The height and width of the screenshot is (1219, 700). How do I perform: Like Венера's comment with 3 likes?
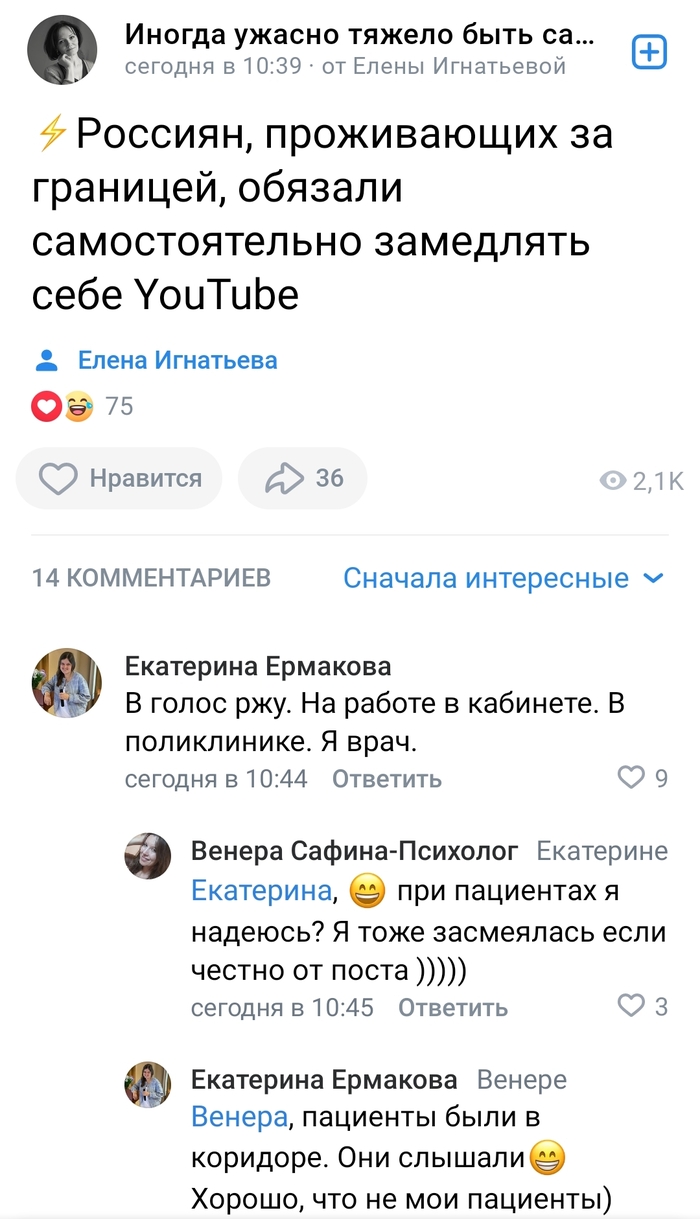(641, 1006)
